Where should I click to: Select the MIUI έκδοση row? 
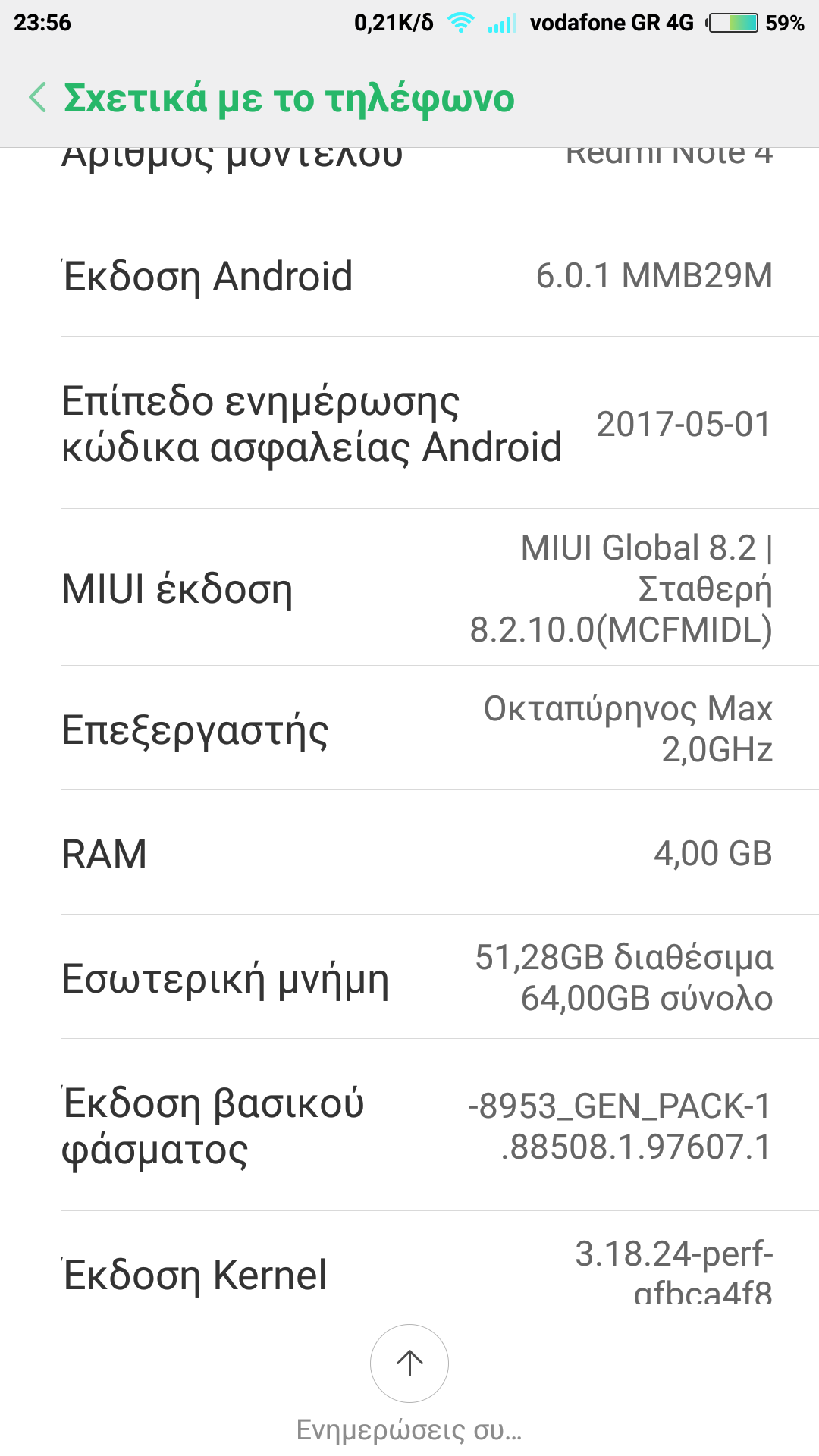coord(409,588)
